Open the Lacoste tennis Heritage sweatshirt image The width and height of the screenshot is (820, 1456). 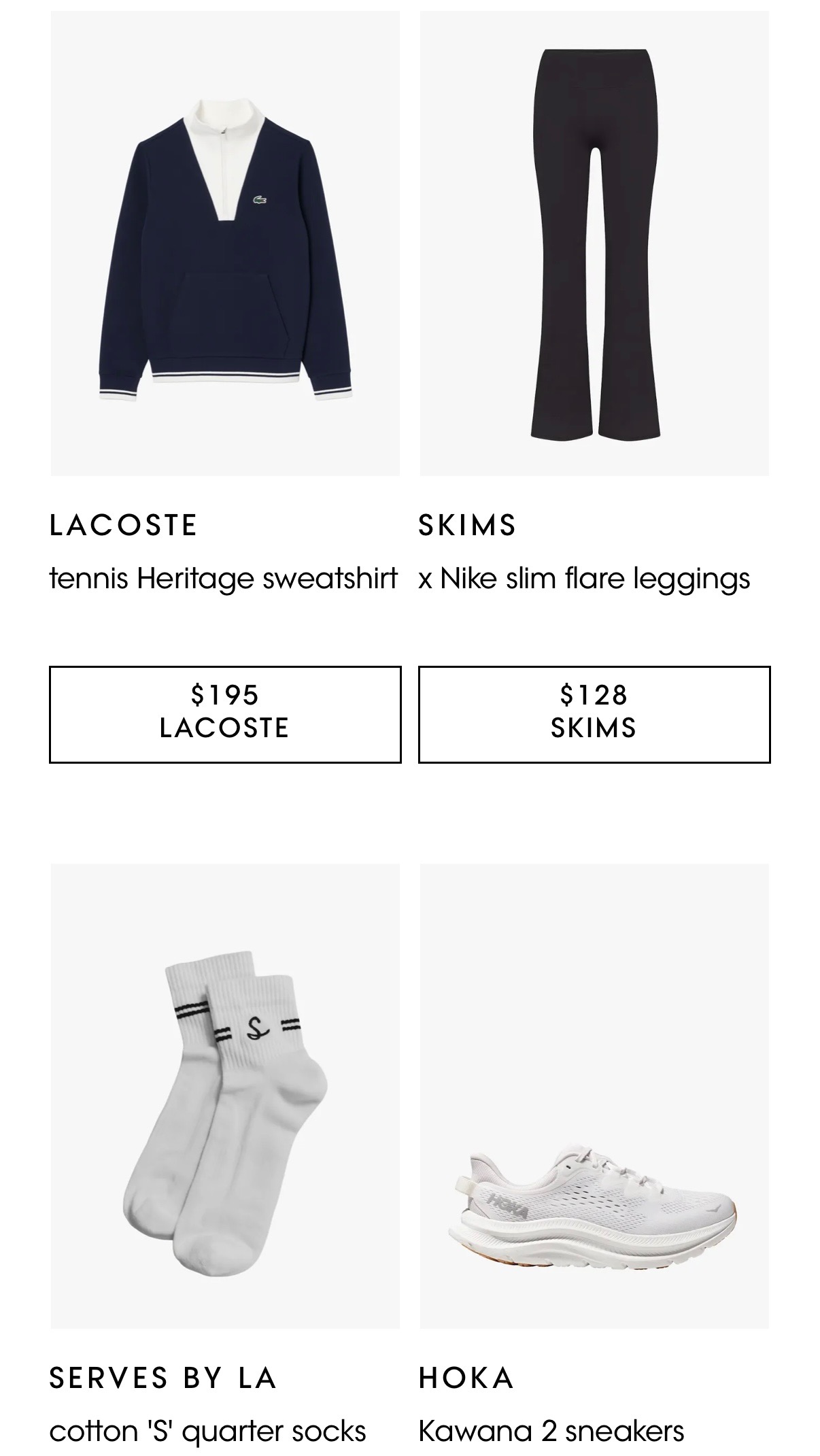tap(225, 243)
